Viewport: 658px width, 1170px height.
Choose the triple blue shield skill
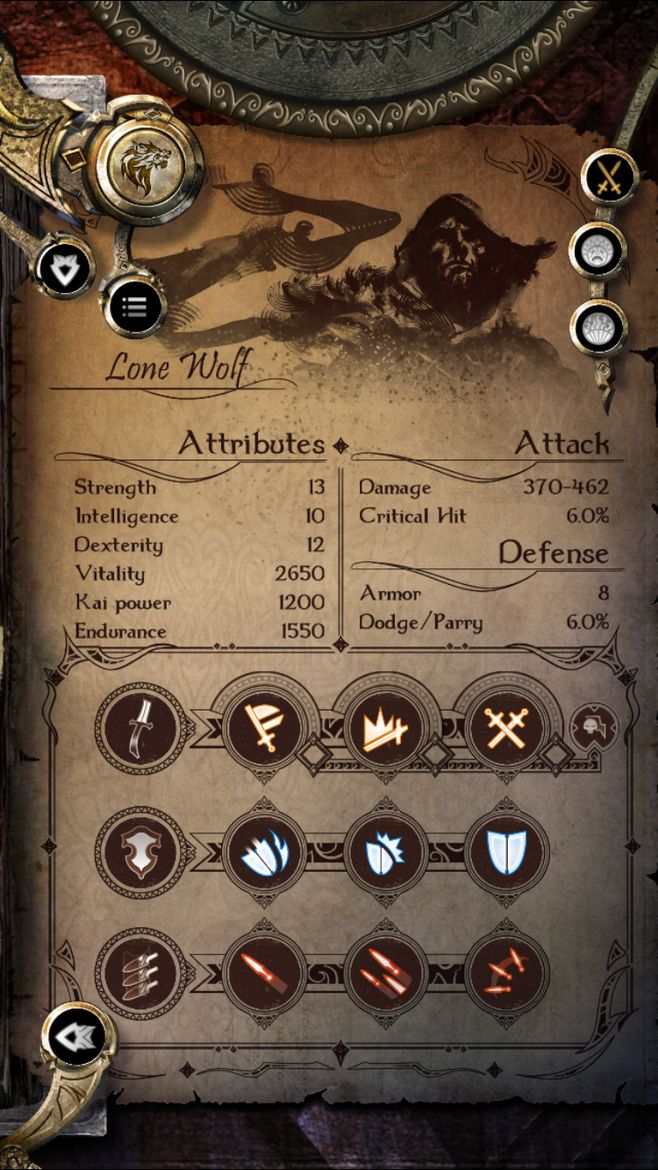click(265, 852)
